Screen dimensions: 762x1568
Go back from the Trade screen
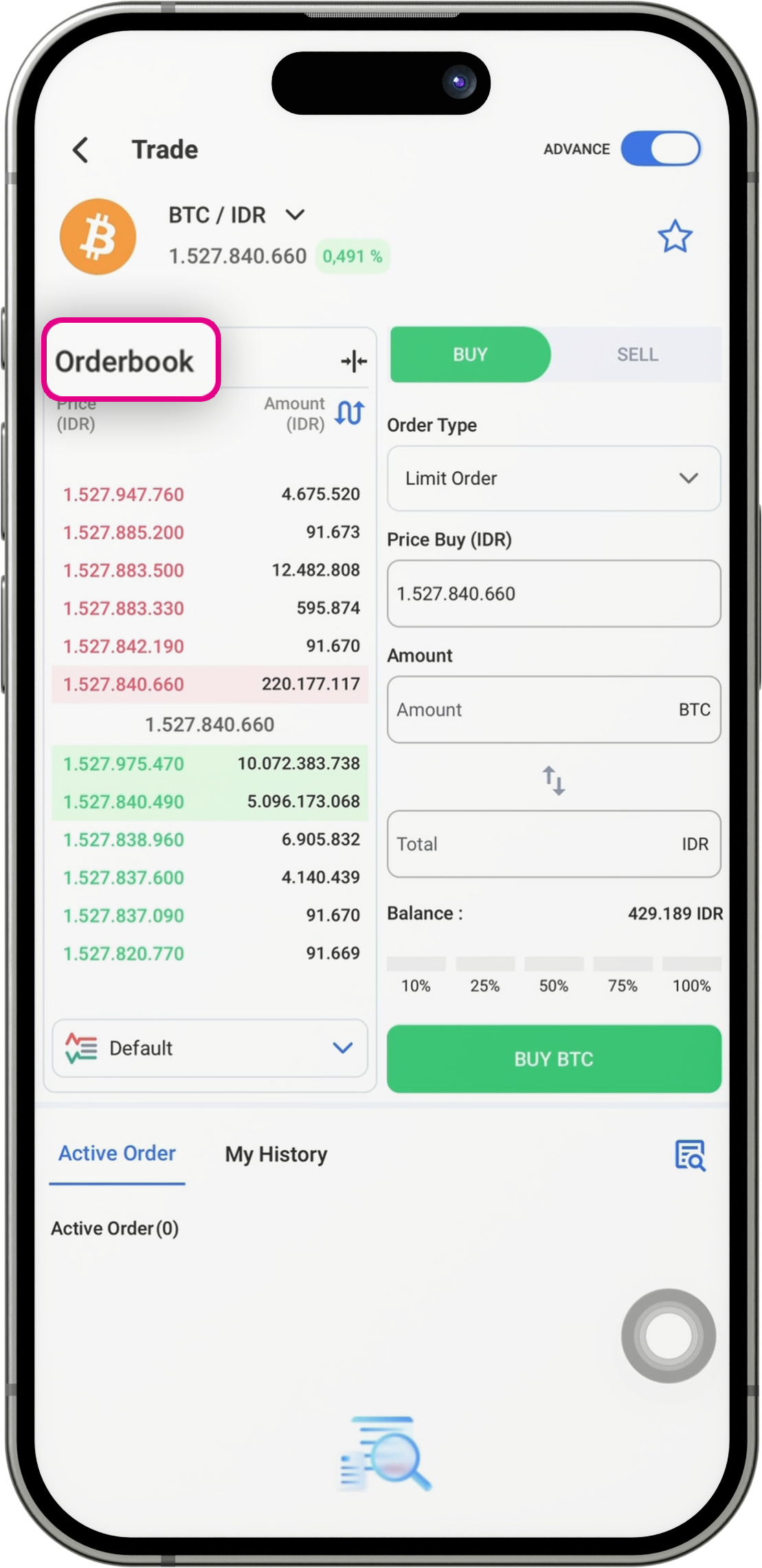[81, 150]
